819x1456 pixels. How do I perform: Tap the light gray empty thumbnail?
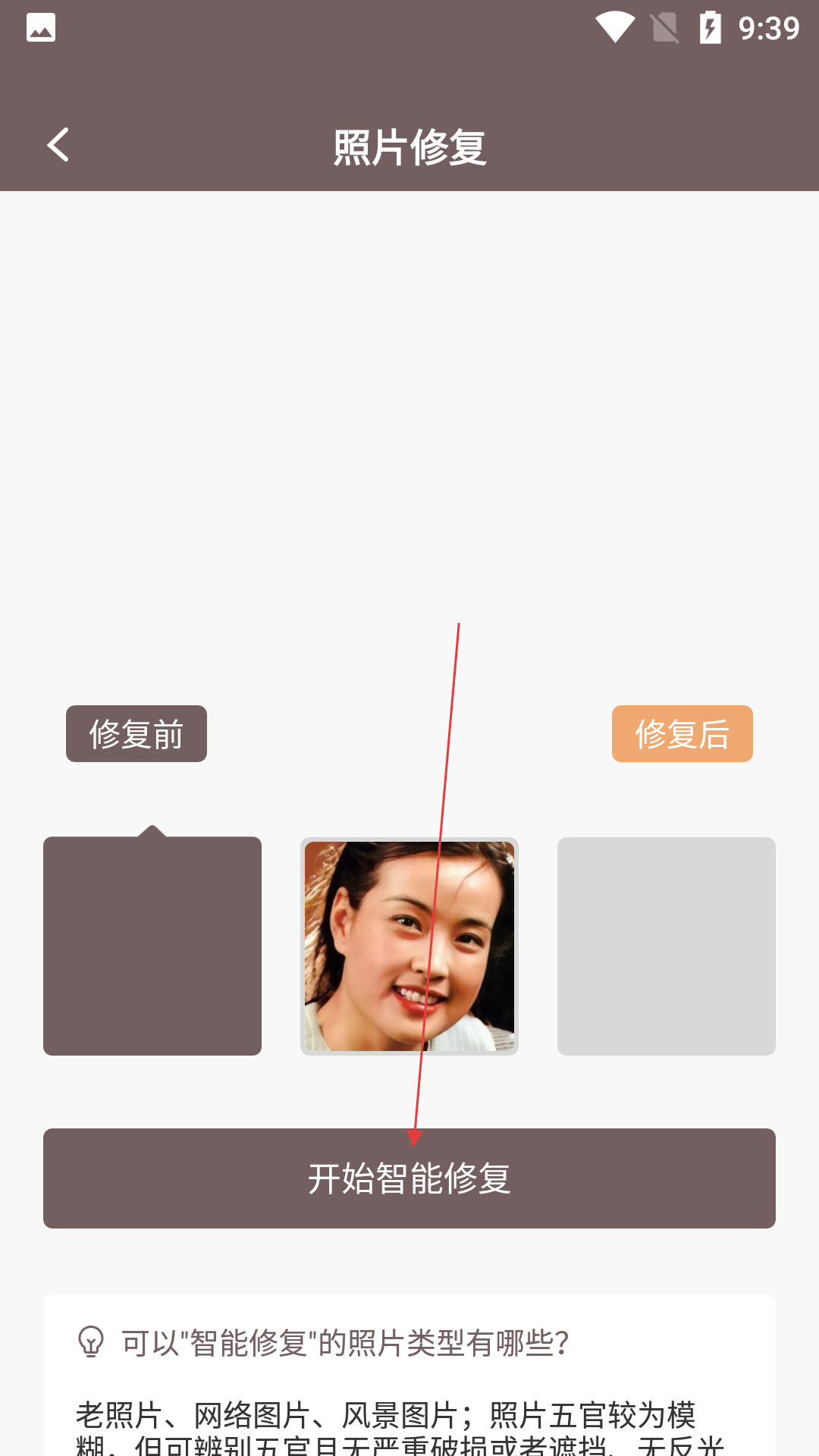[x=666, y=946]
